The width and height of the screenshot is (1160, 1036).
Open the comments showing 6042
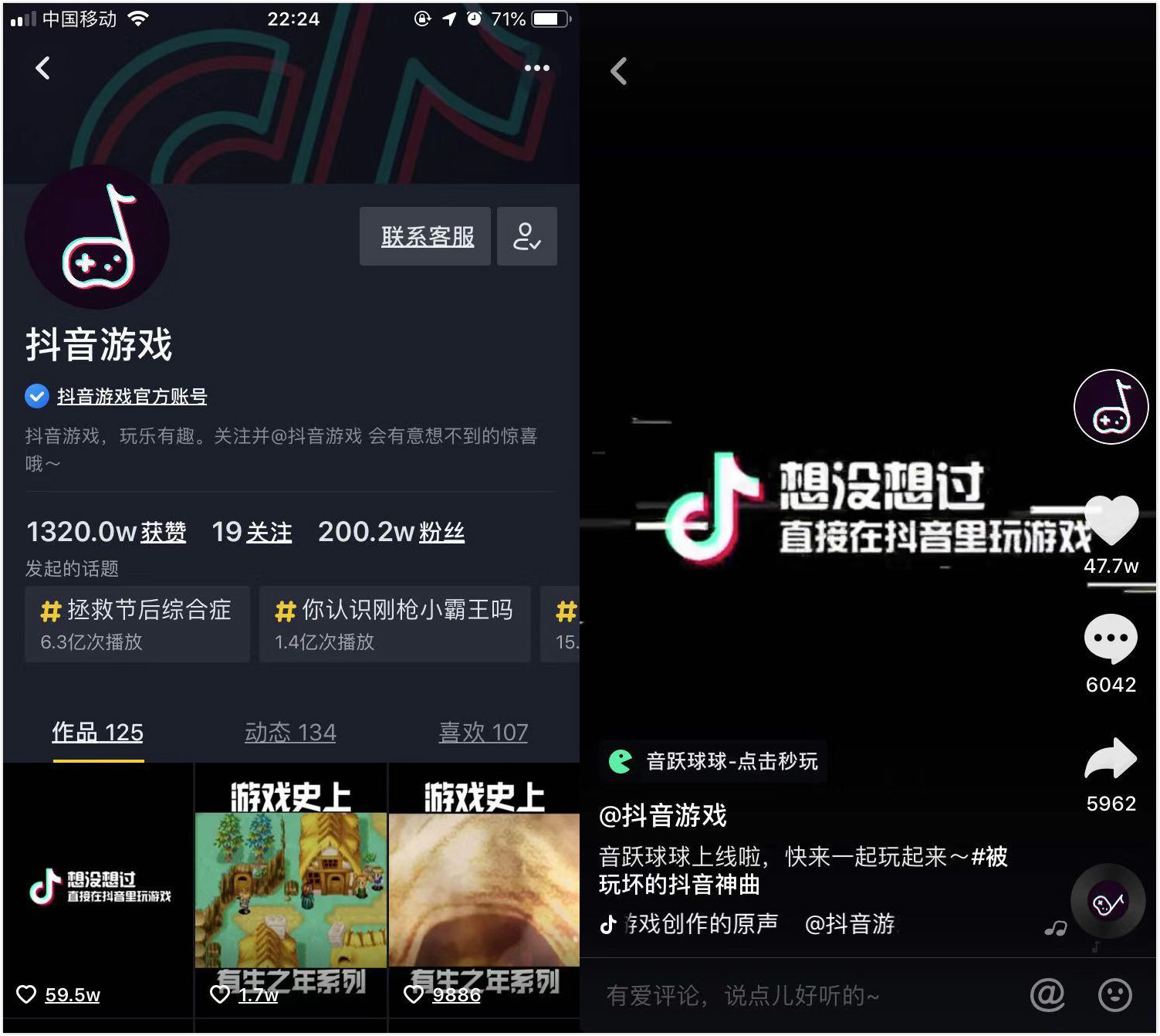[1111, 639]
